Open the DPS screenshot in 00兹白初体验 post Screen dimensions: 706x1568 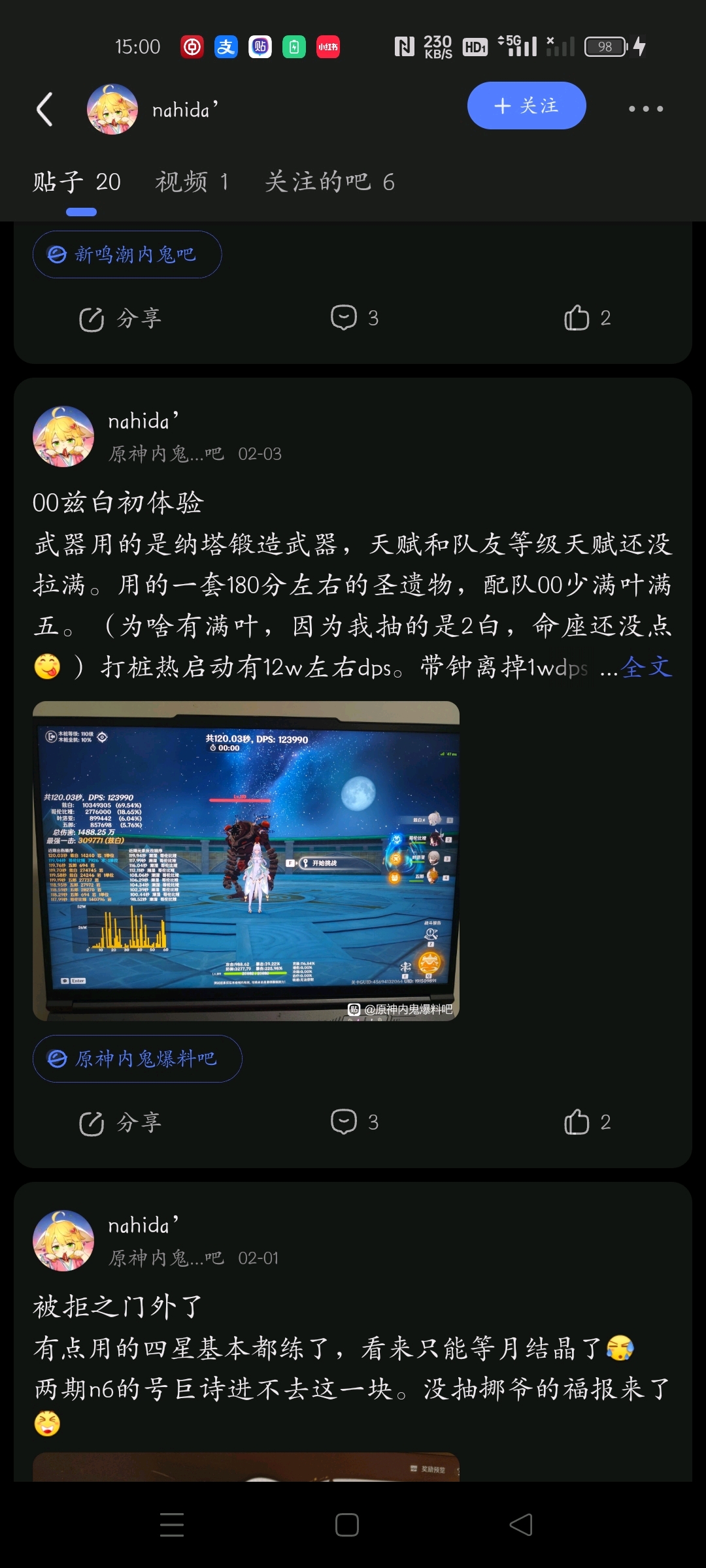(246, 860)
